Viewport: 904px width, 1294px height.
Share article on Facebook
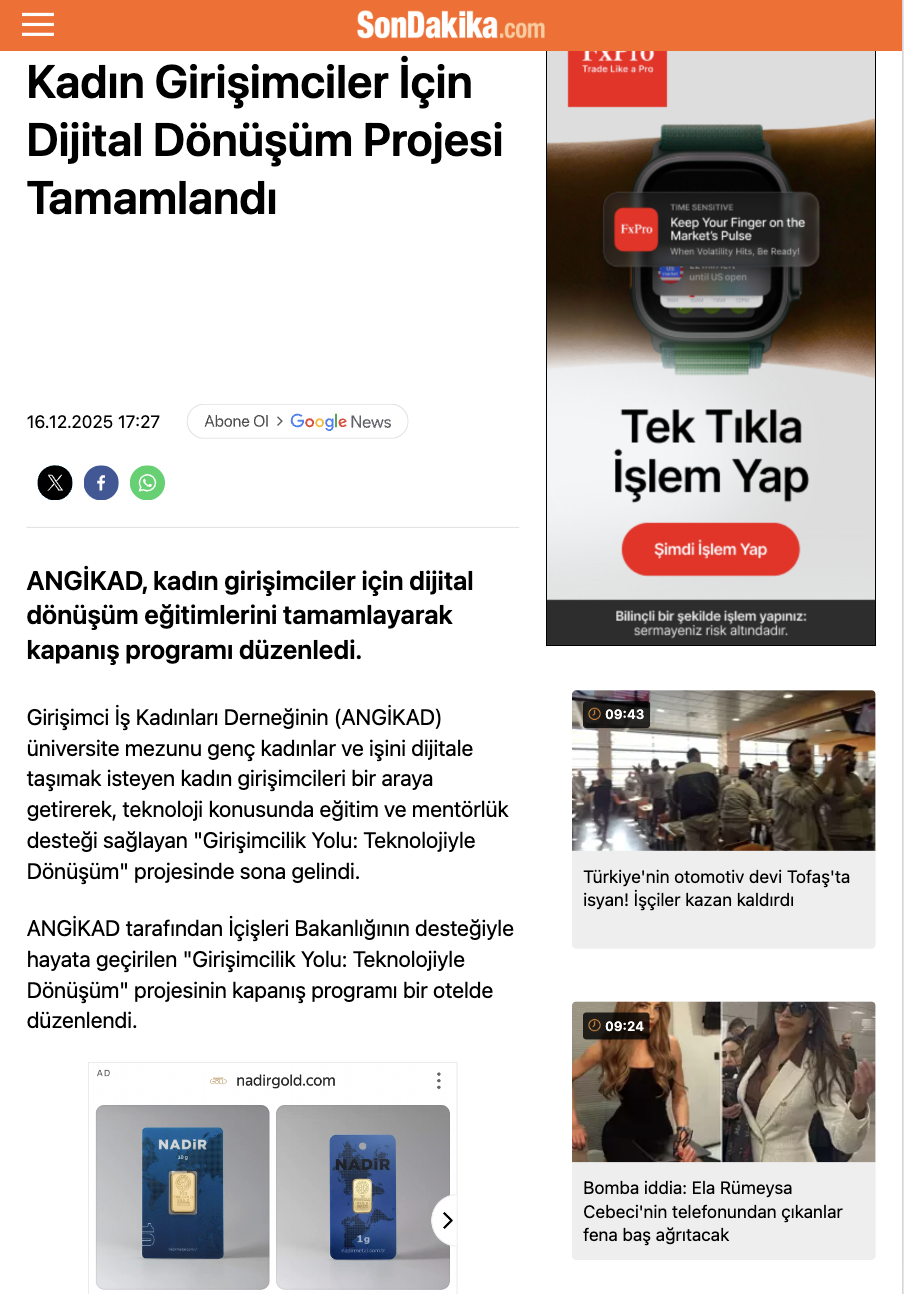tap(101, 483)
